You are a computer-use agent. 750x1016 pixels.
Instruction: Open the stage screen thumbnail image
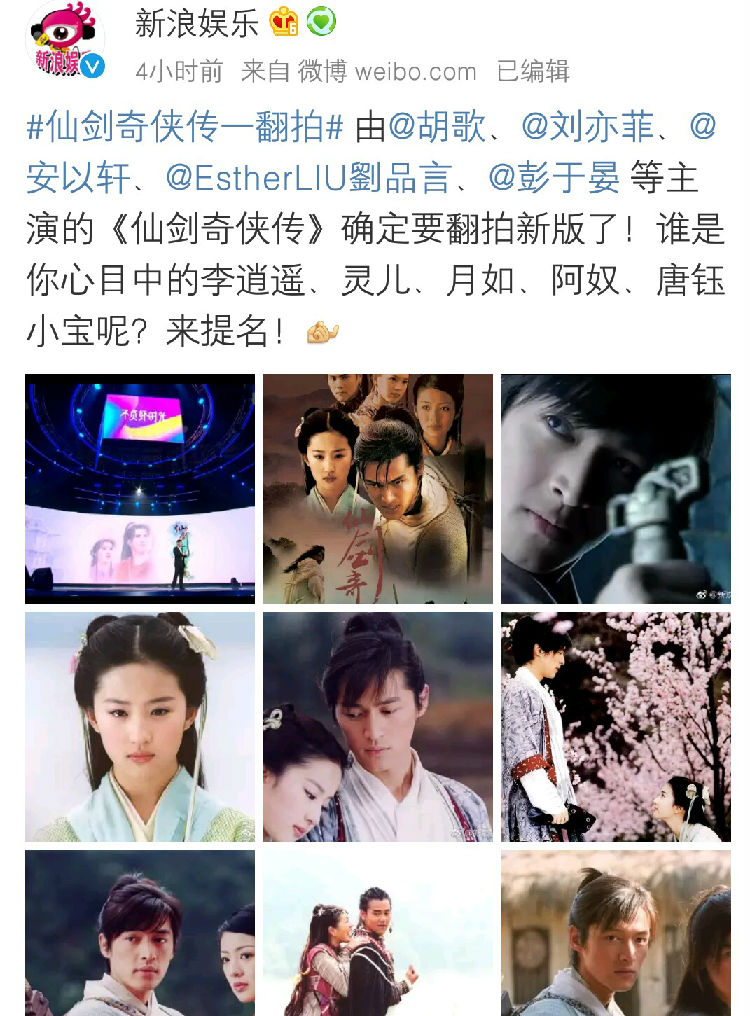139,485
